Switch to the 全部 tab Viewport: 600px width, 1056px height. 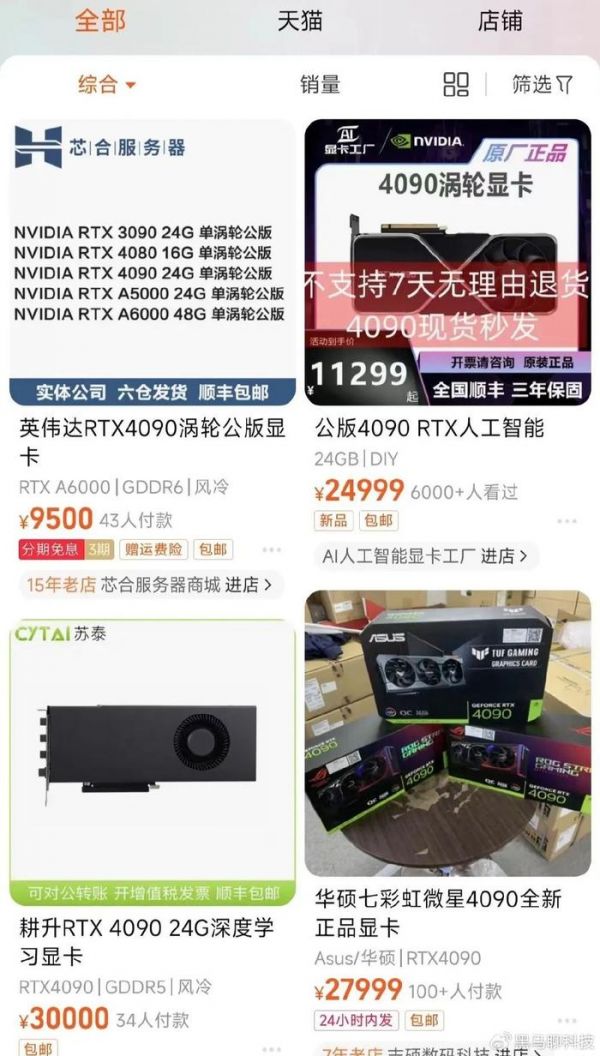pyautogui.click(x=100, y=20)
